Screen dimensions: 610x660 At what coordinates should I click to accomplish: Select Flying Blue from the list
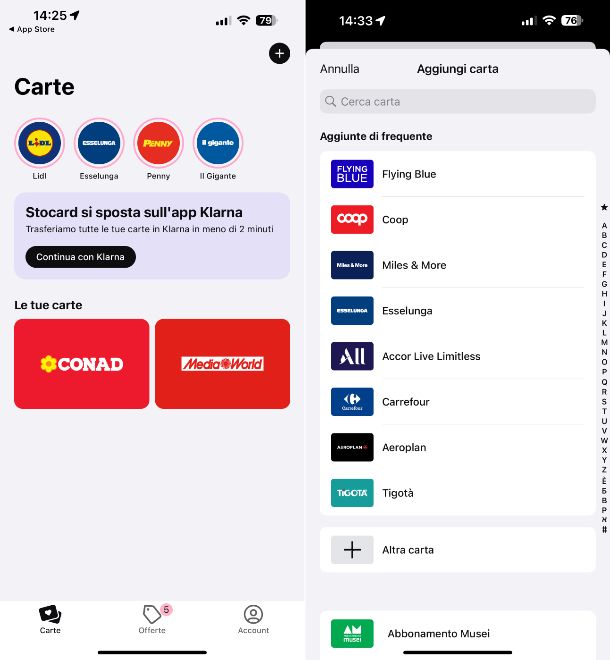[x=457, y=174]
